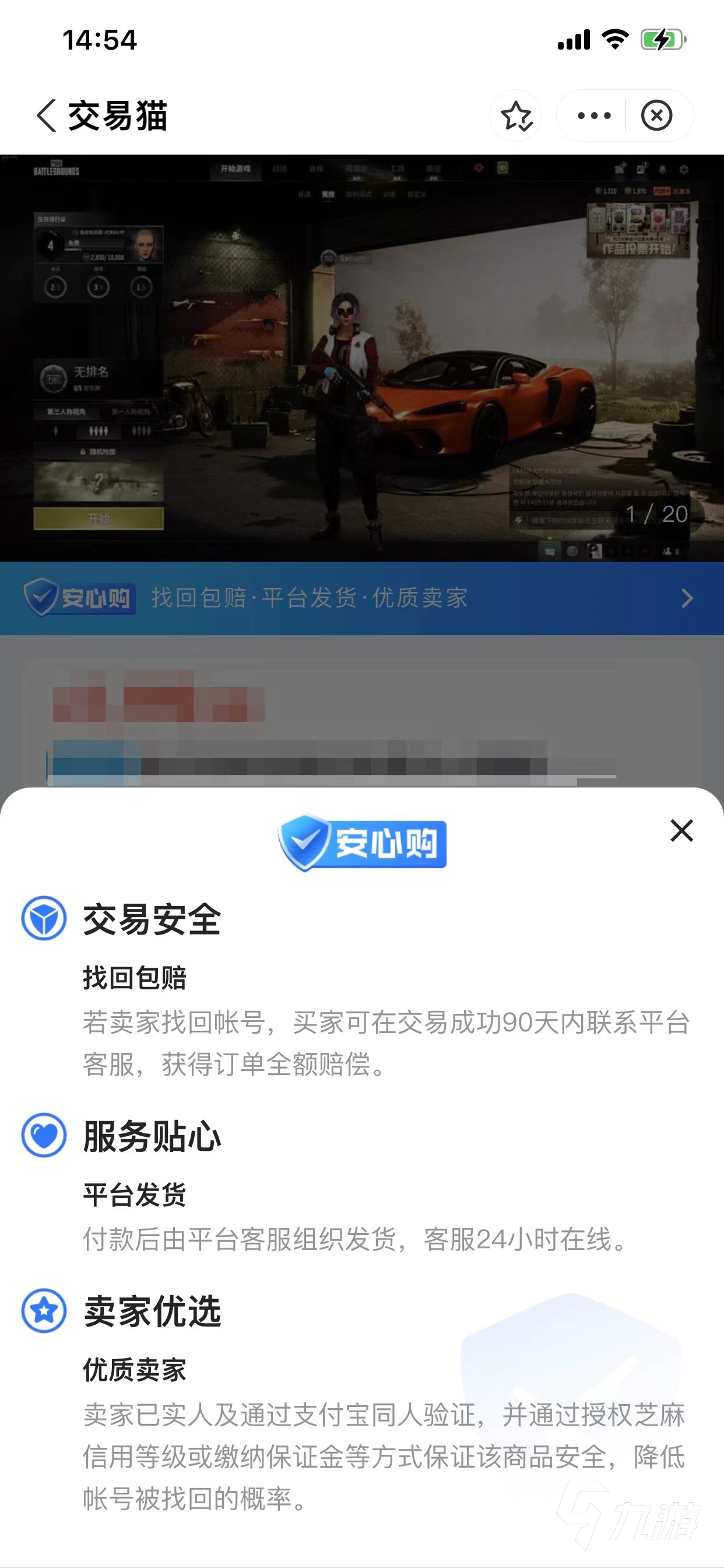Open the three-dot more menu

[593, 116]
